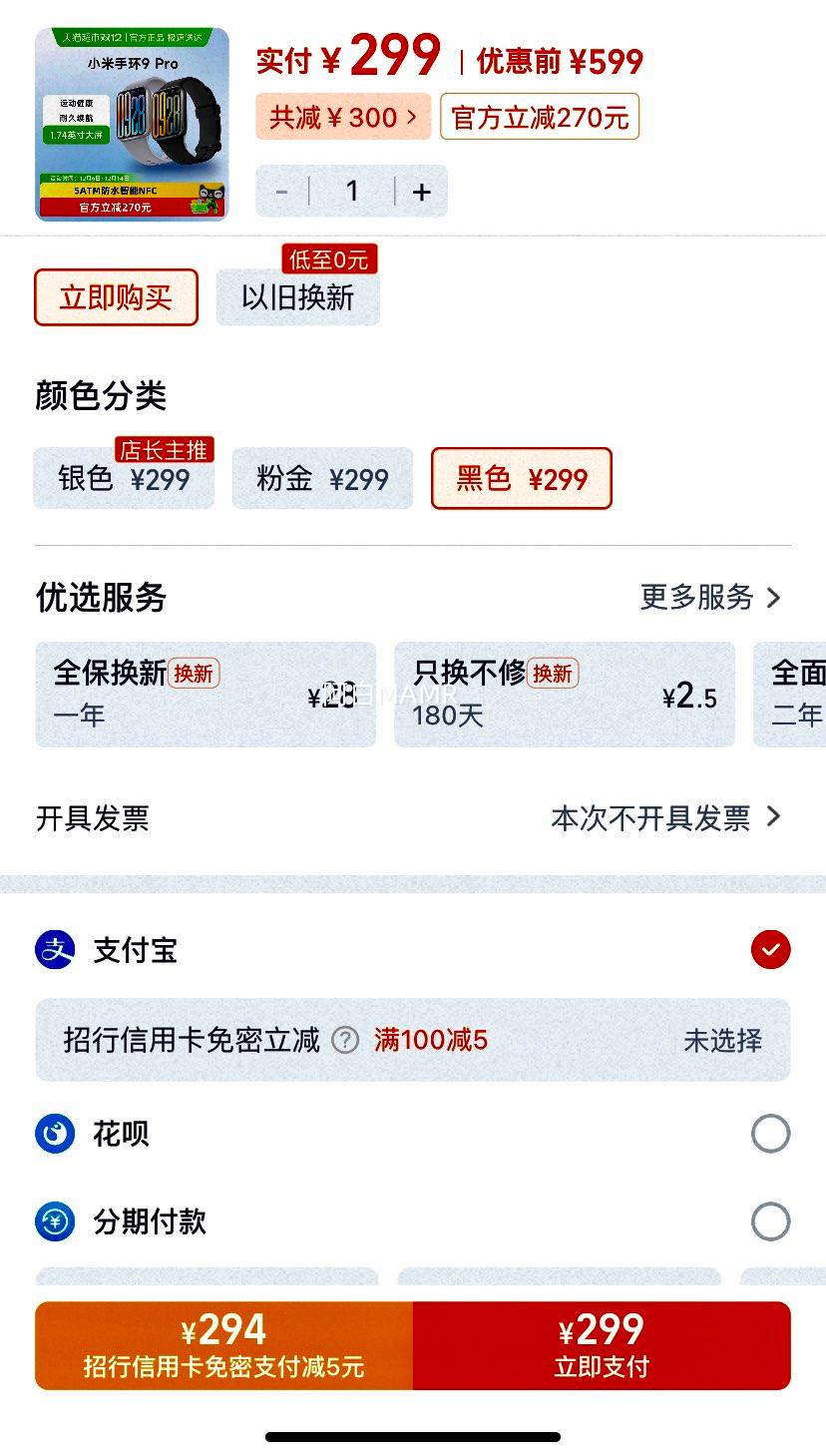This screenshot has width=826, height=1456.
Task: Pay ¥294 with 招行信用卡免密支付
Action: click(223, 1344)
